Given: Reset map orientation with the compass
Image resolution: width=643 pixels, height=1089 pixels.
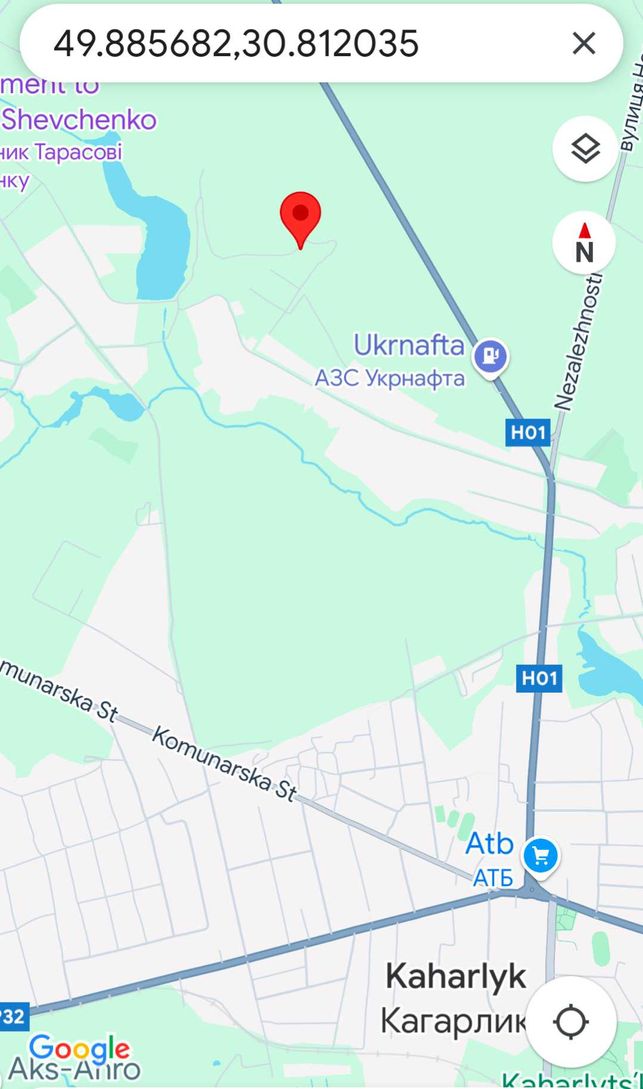Looking at the screenshot, I should [x=585, y=242].
